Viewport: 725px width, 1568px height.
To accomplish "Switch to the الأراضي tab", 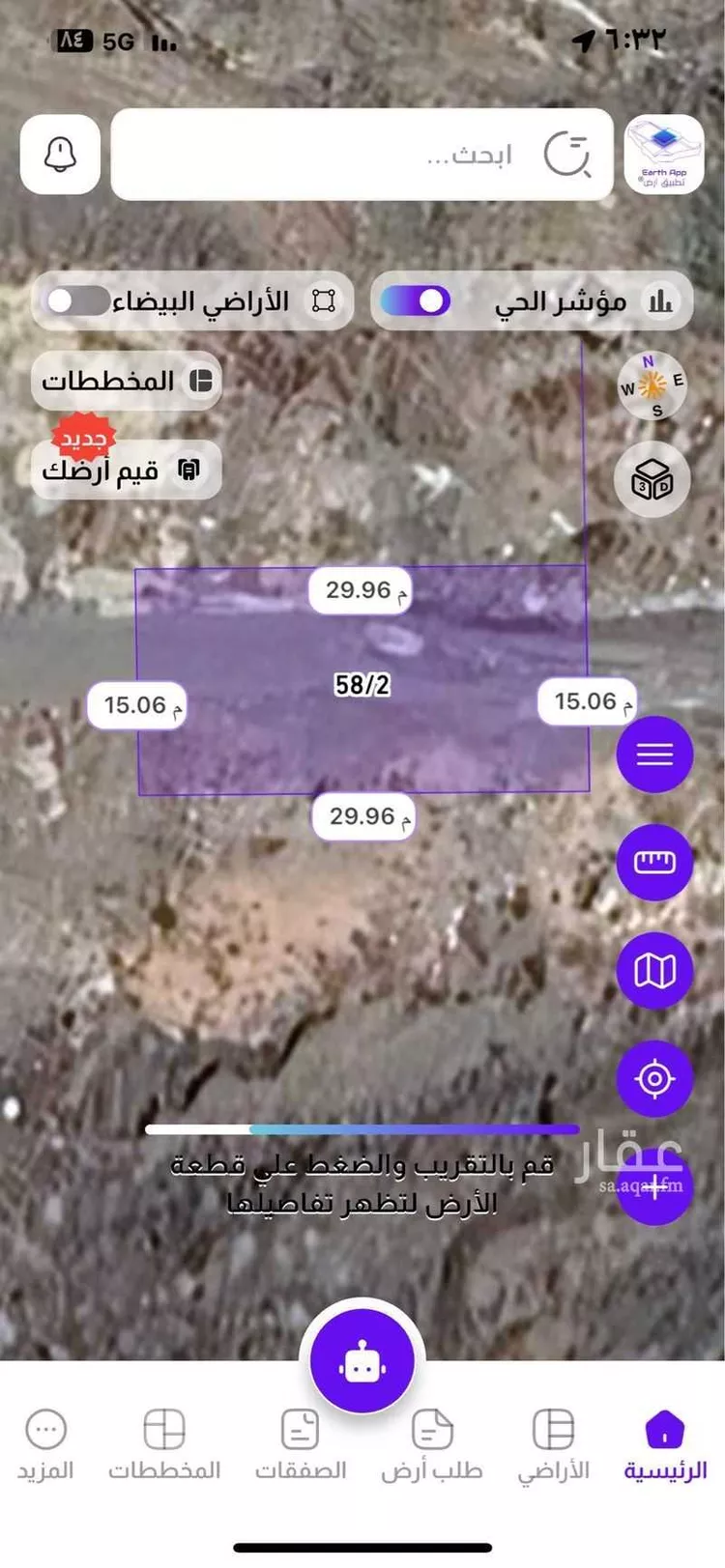I will tap(553, 1444).
